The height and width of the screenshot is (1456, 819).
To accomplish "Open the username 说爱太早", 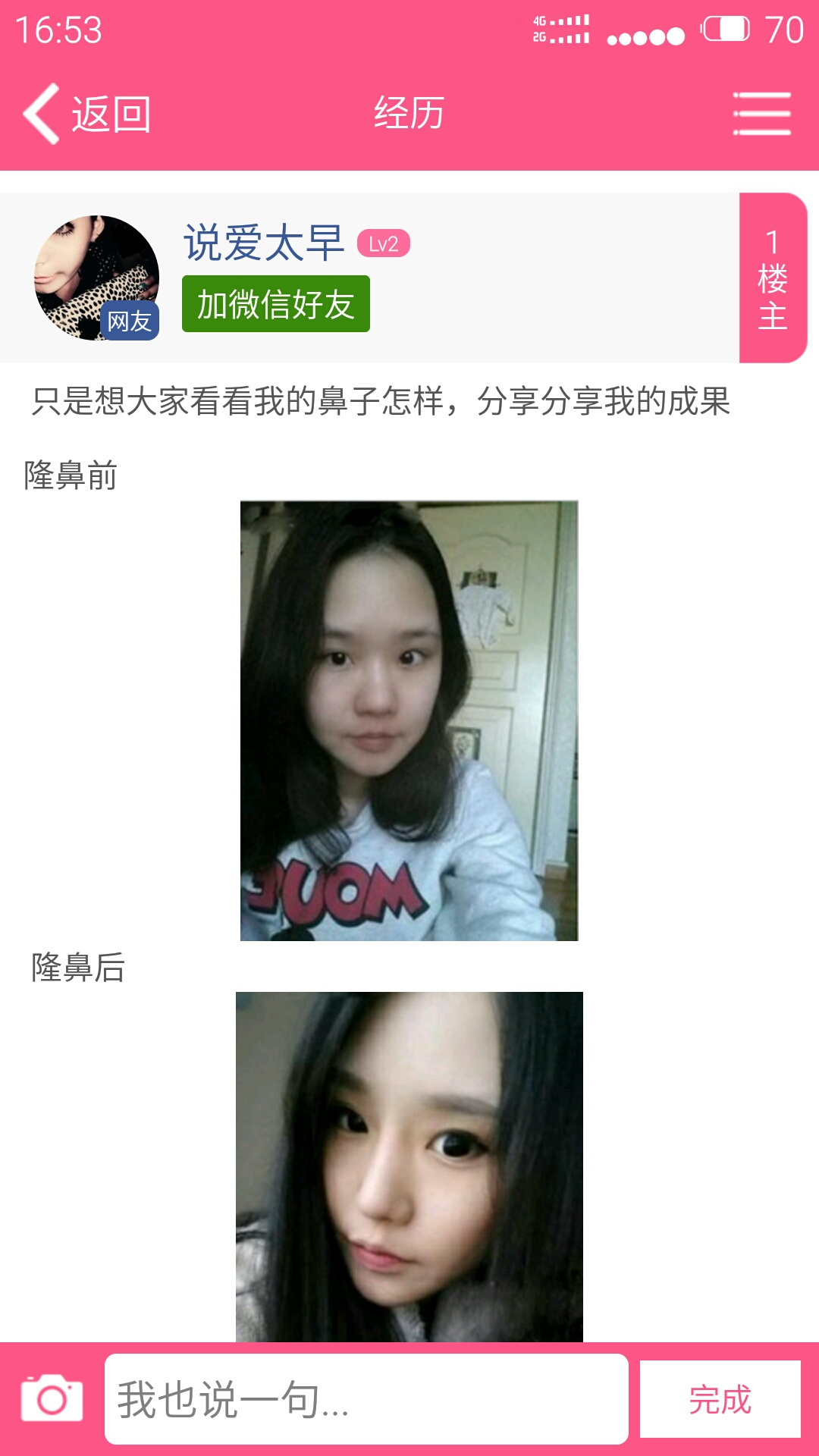I will [263, 243].
